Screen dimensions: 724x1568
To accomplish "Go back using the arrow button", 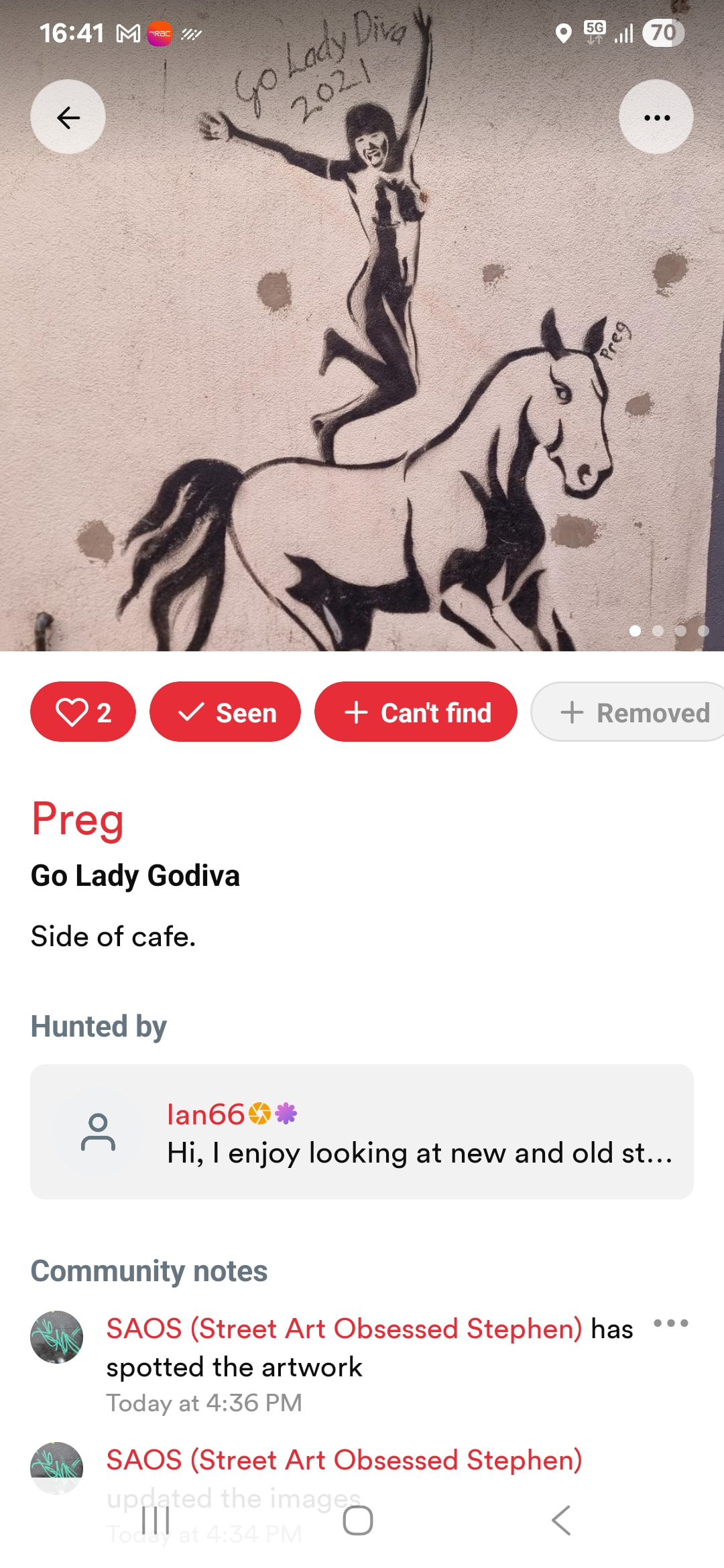I will (x=68, y=117).
